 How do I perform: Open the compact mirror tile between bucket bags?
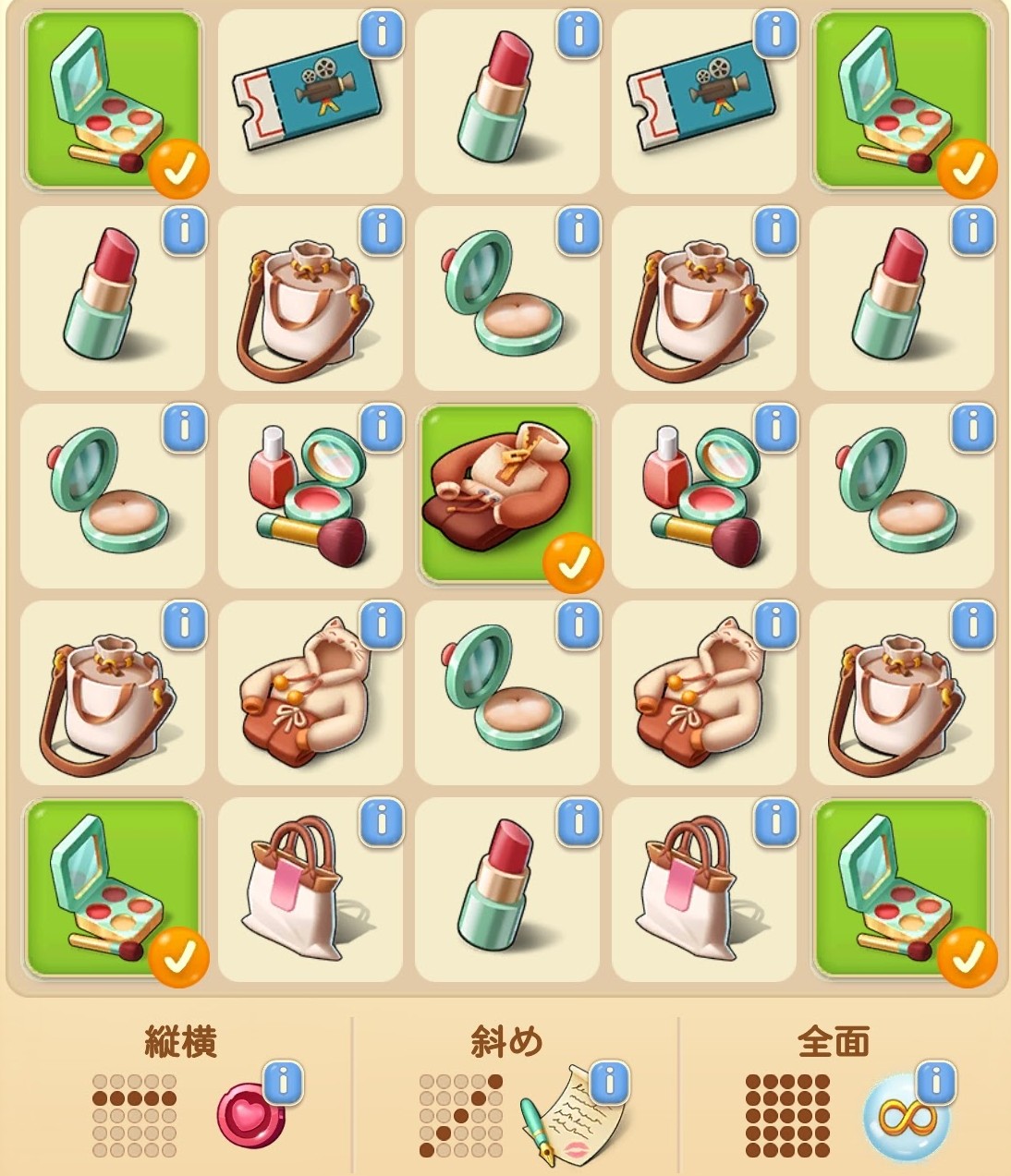[x=506, y=297]
